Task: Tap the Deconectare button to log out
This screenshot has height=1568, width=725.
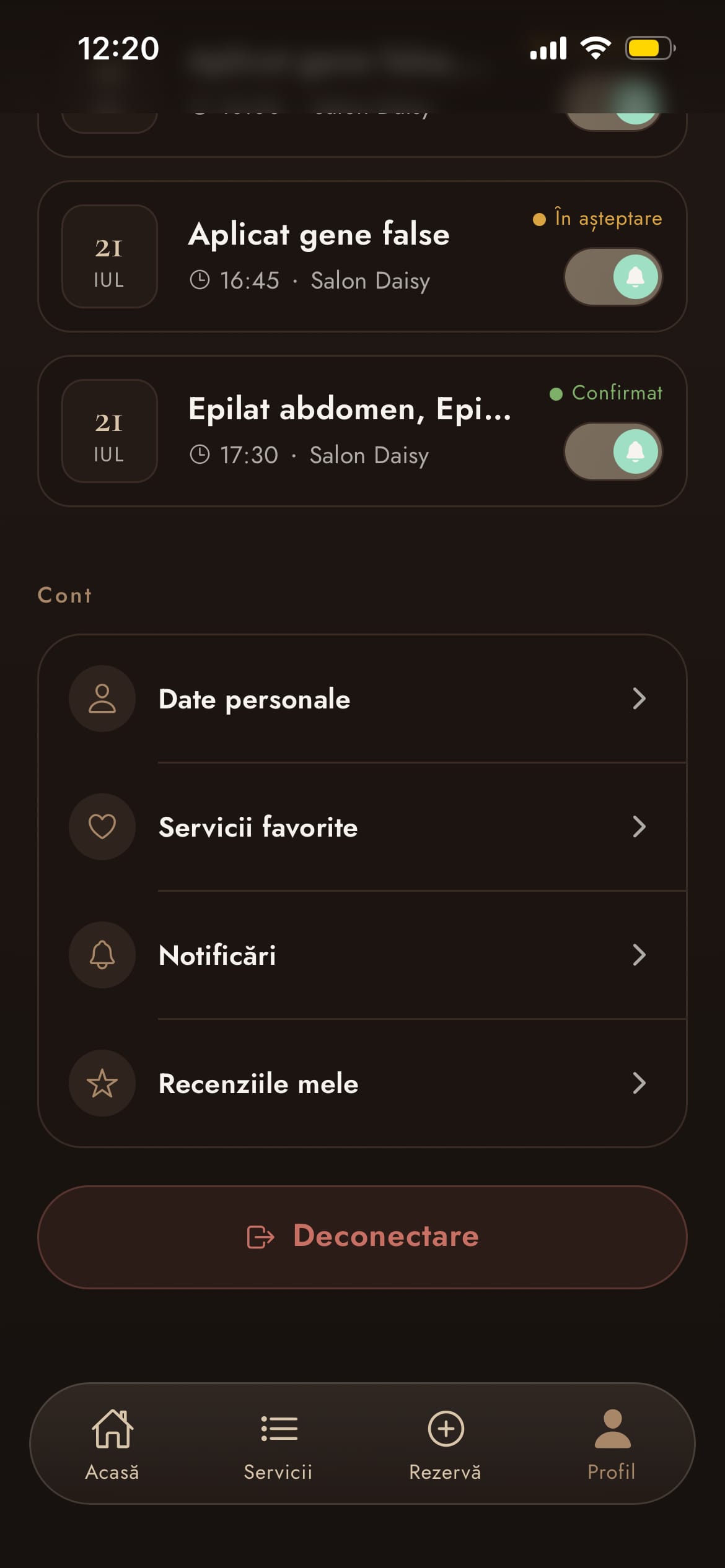Action: 362,1237
